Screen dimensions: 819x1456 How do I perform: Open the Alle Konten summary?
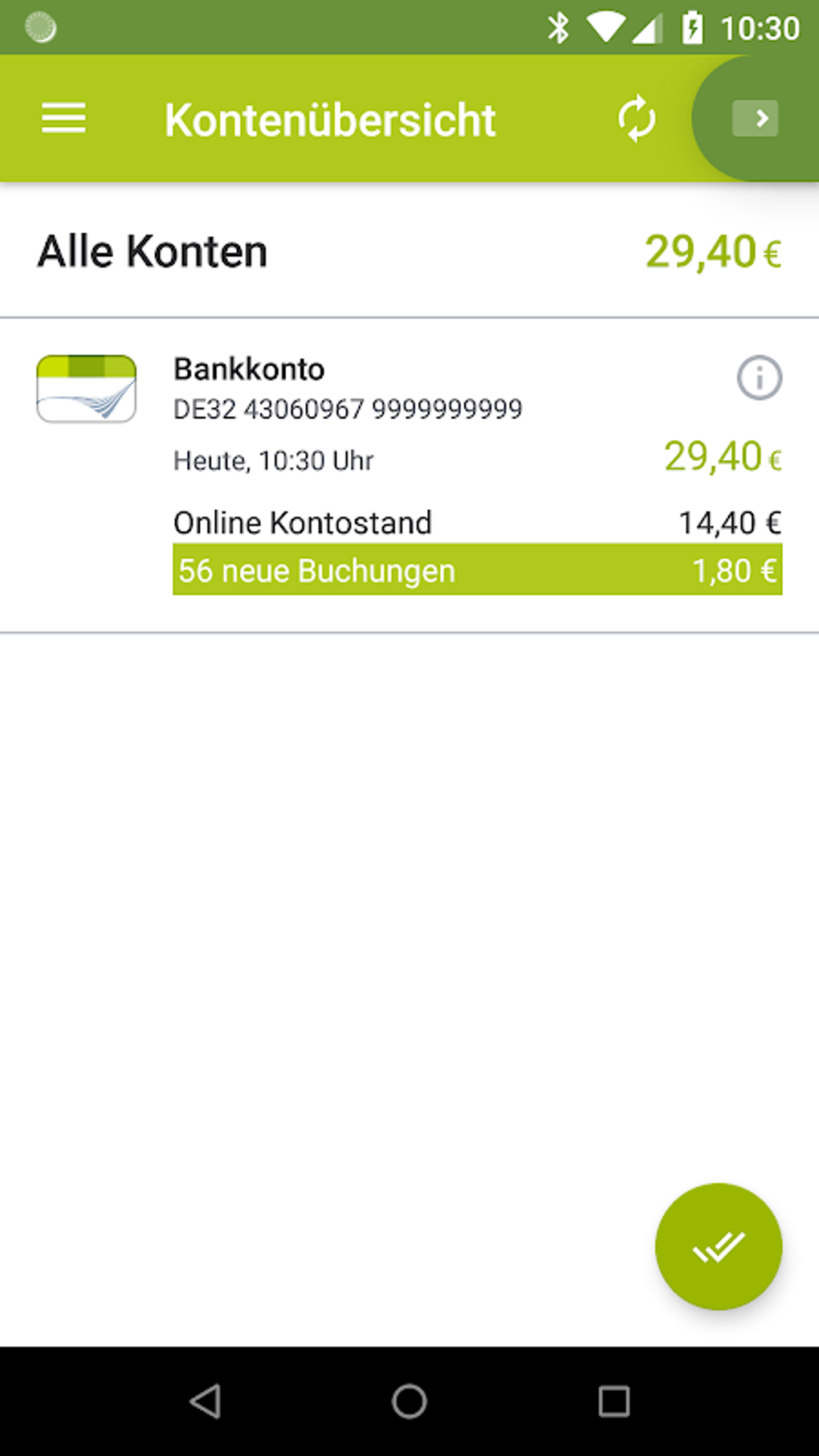(409, 252)
